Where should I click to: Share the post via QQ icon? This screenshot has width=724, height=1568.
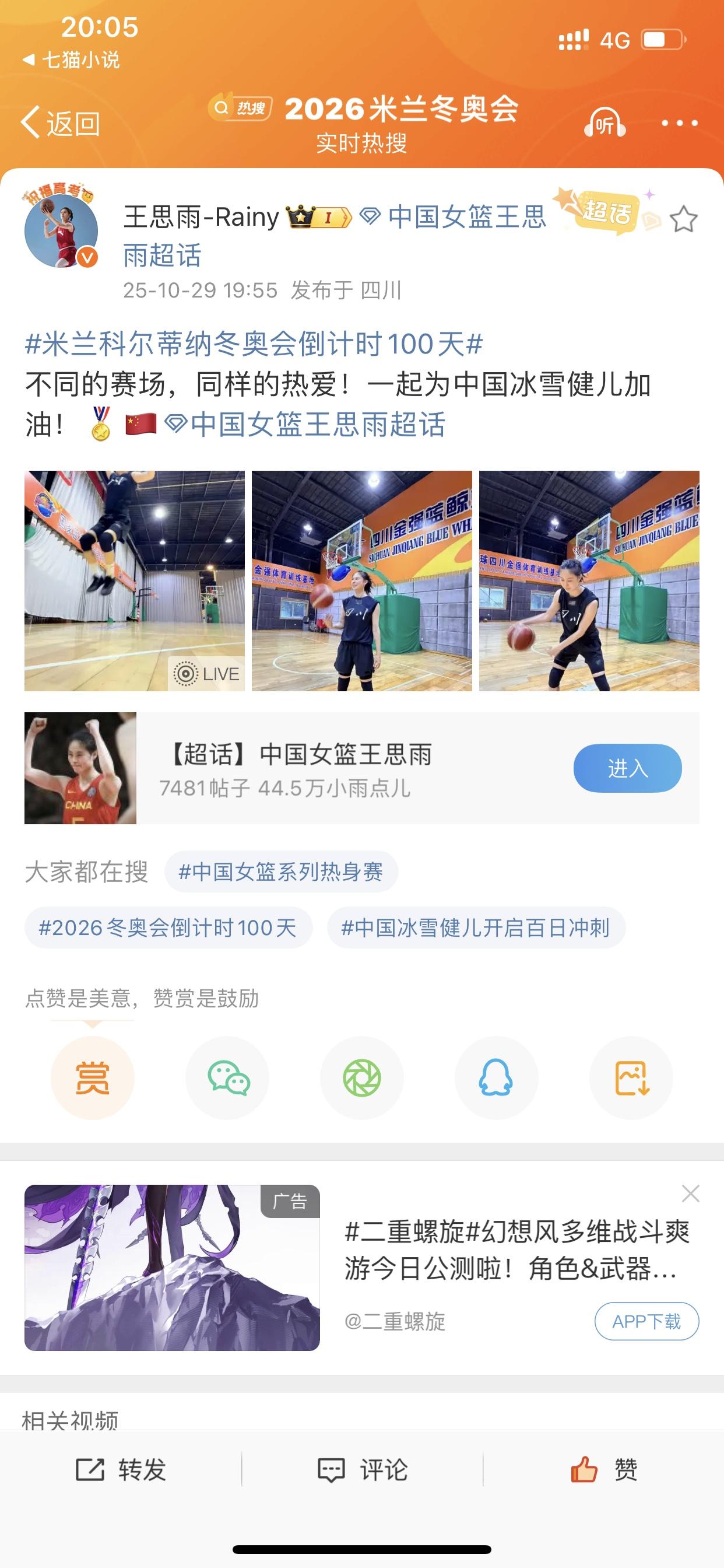[497, 1077]
